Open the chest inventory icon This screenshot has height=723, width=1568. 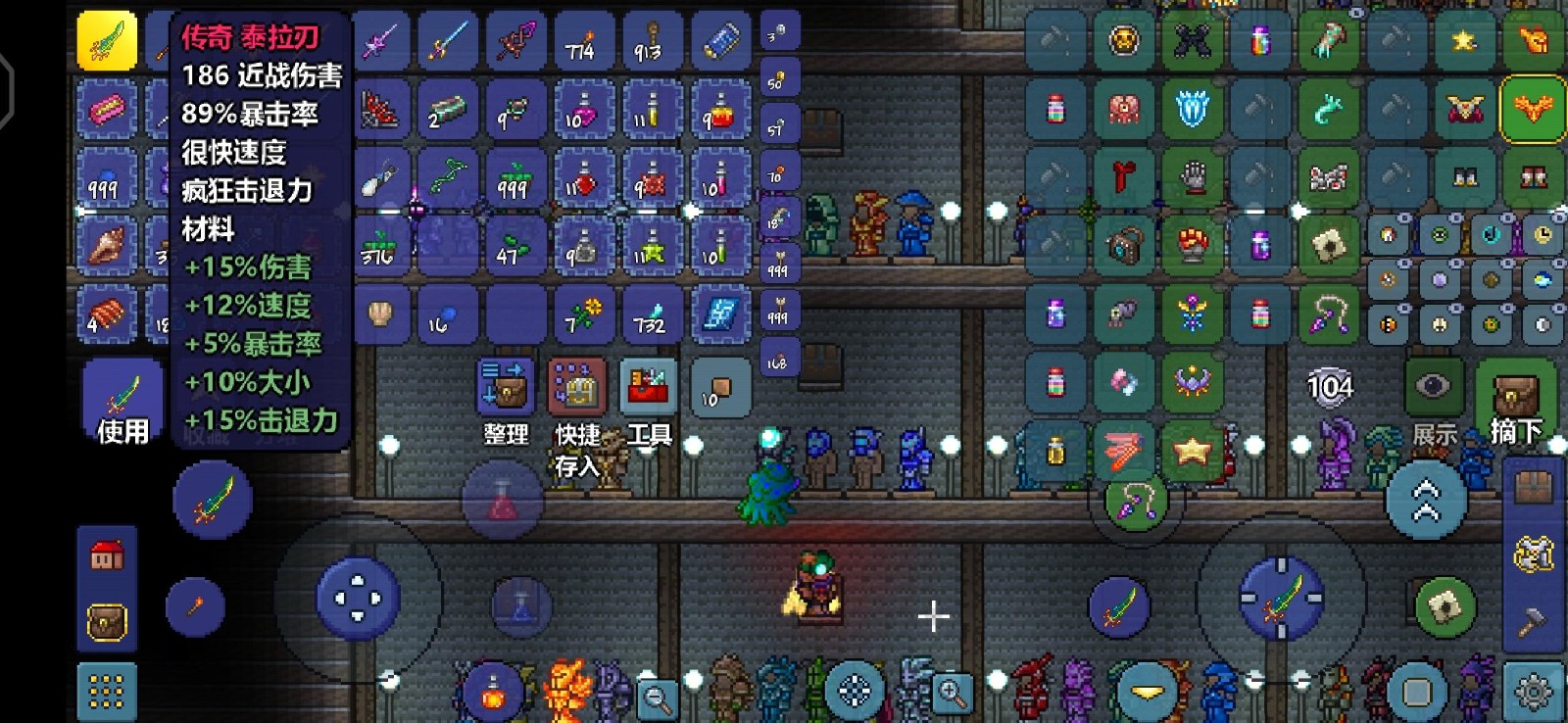point(107,621)
